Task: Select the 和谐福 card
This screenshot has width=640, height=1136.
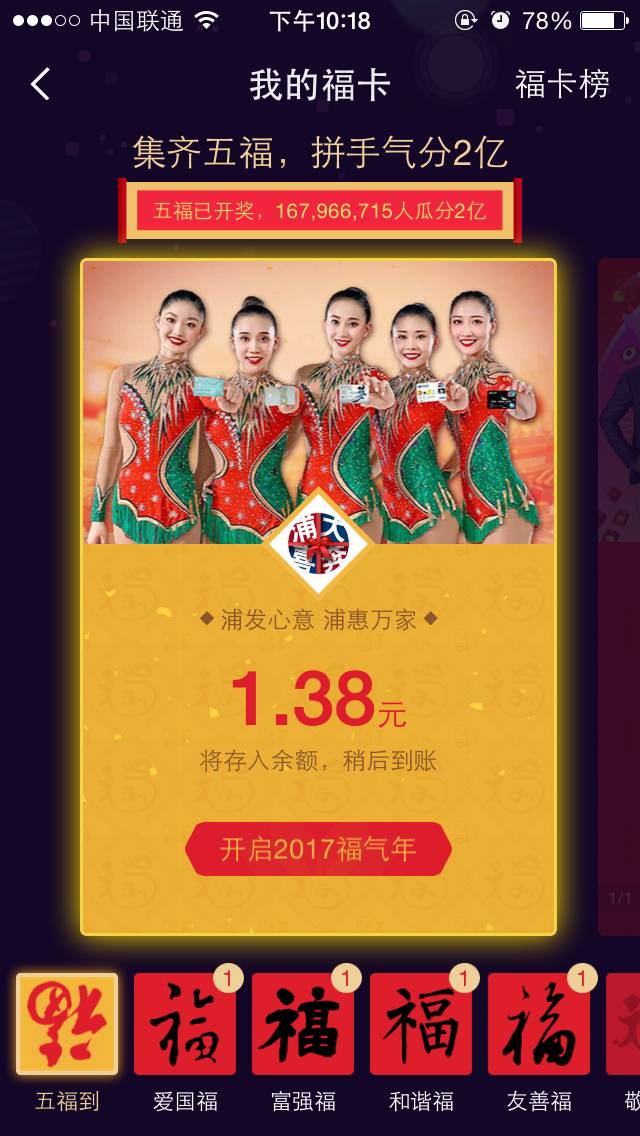Action: point(421,1025)
